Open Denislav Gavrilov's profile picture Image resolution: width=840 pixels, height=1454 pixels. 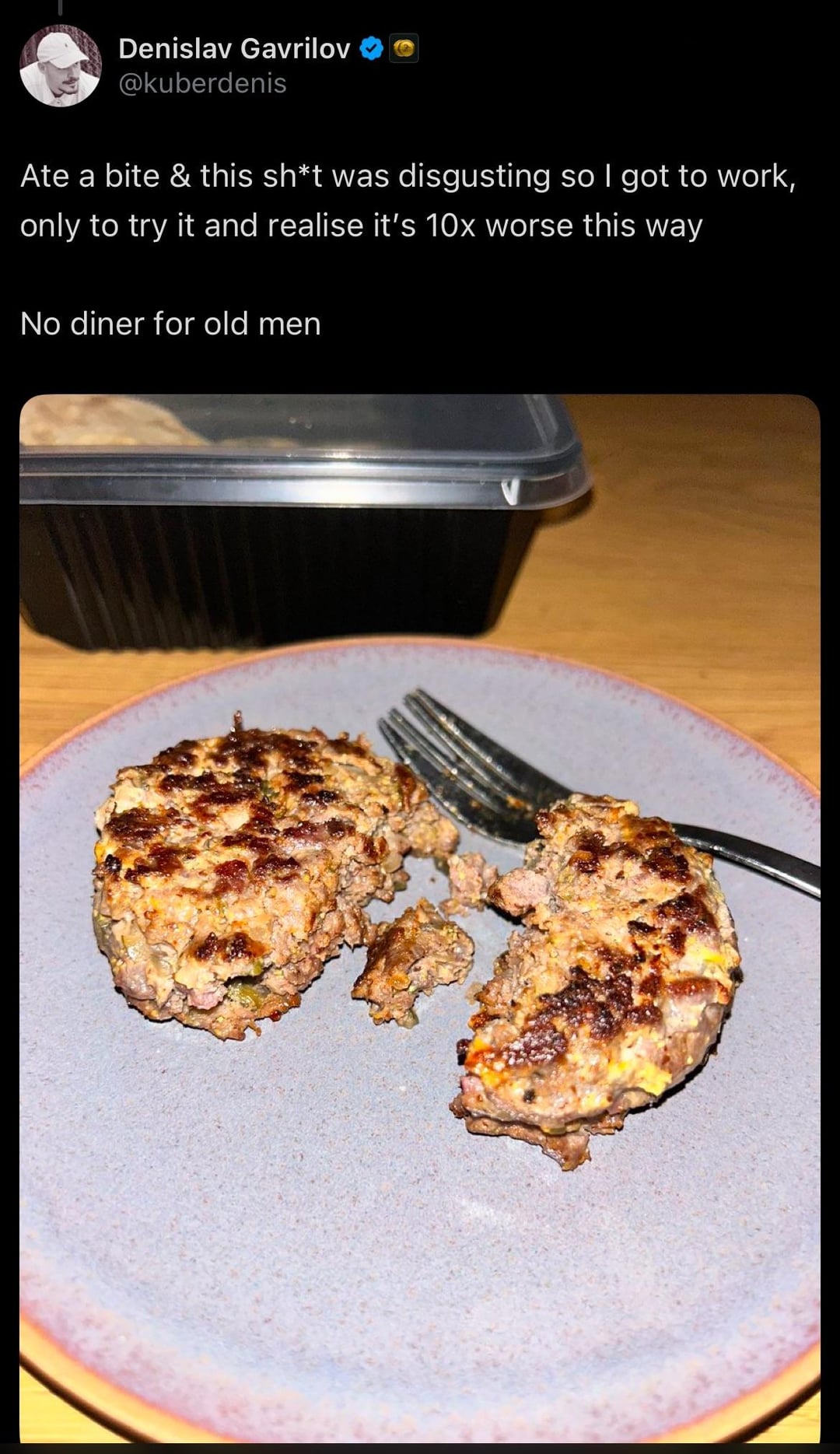coord(60,66)
